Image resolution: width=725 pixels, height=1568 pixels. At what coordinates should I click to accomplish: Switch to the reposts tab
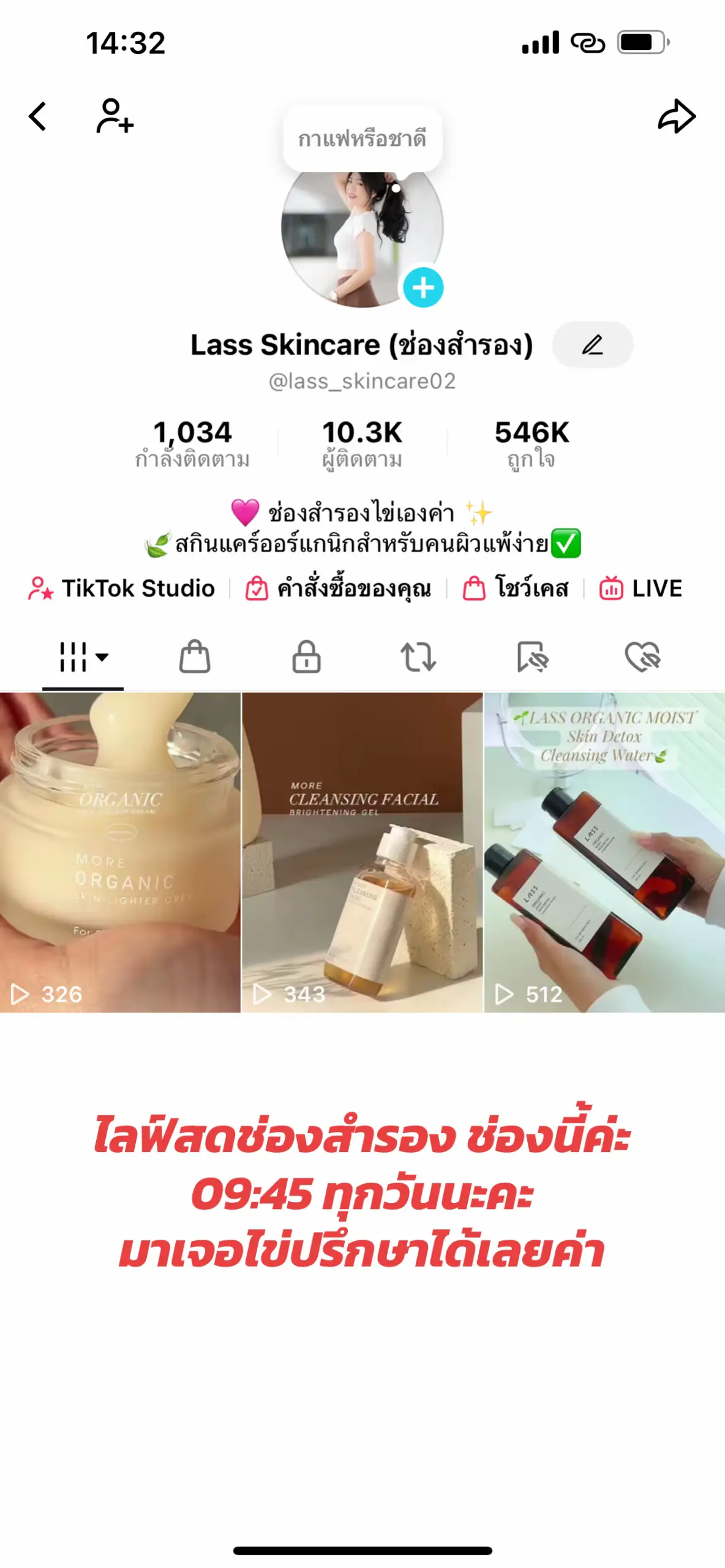(418, 657)
